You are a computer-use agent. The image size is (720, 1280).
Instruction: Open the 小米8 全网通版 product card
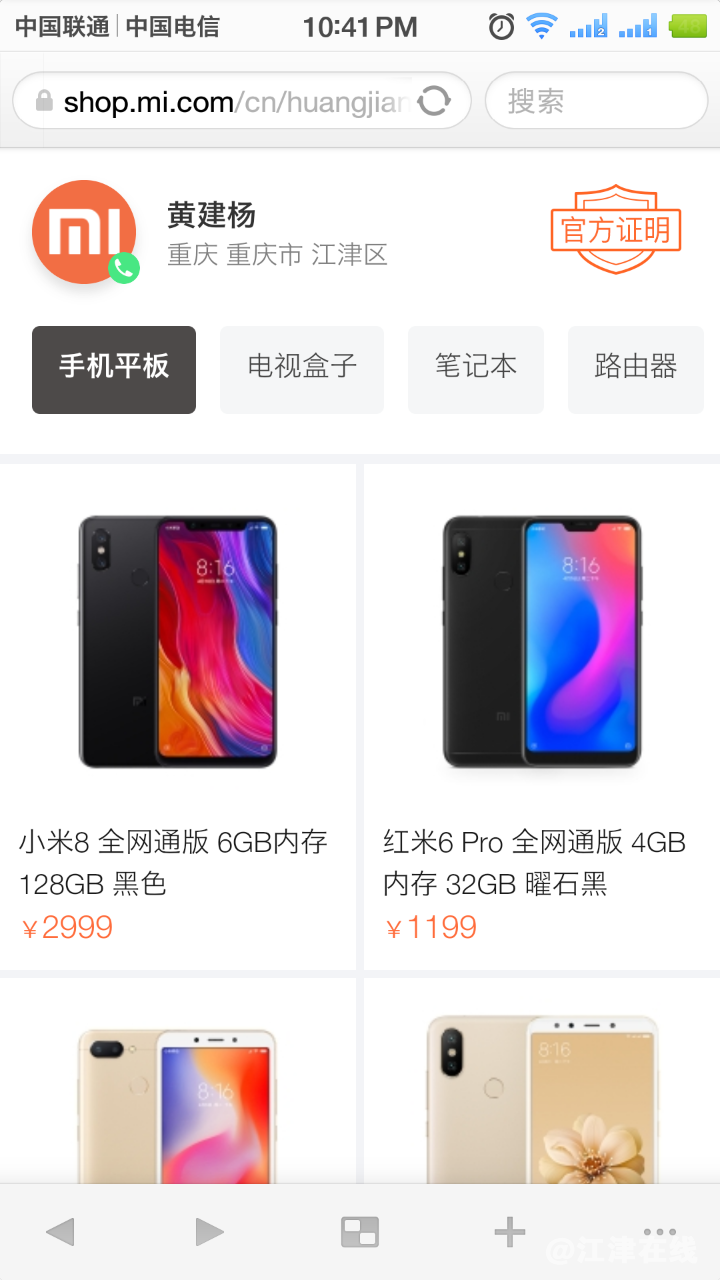pyautogui.click(x=178, y=716)
